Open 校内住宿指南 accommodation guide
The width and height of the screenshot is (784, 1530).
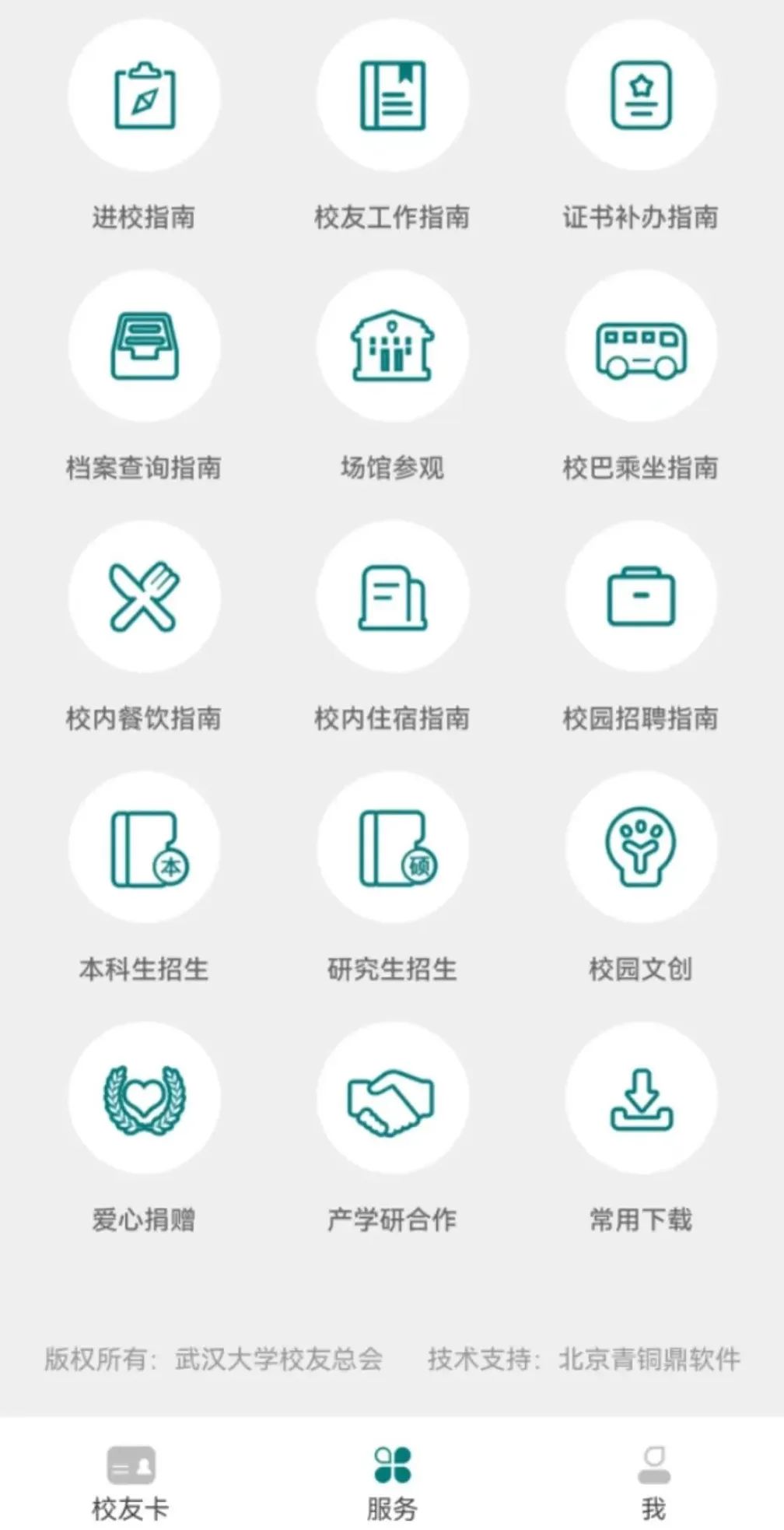[392, 598]
